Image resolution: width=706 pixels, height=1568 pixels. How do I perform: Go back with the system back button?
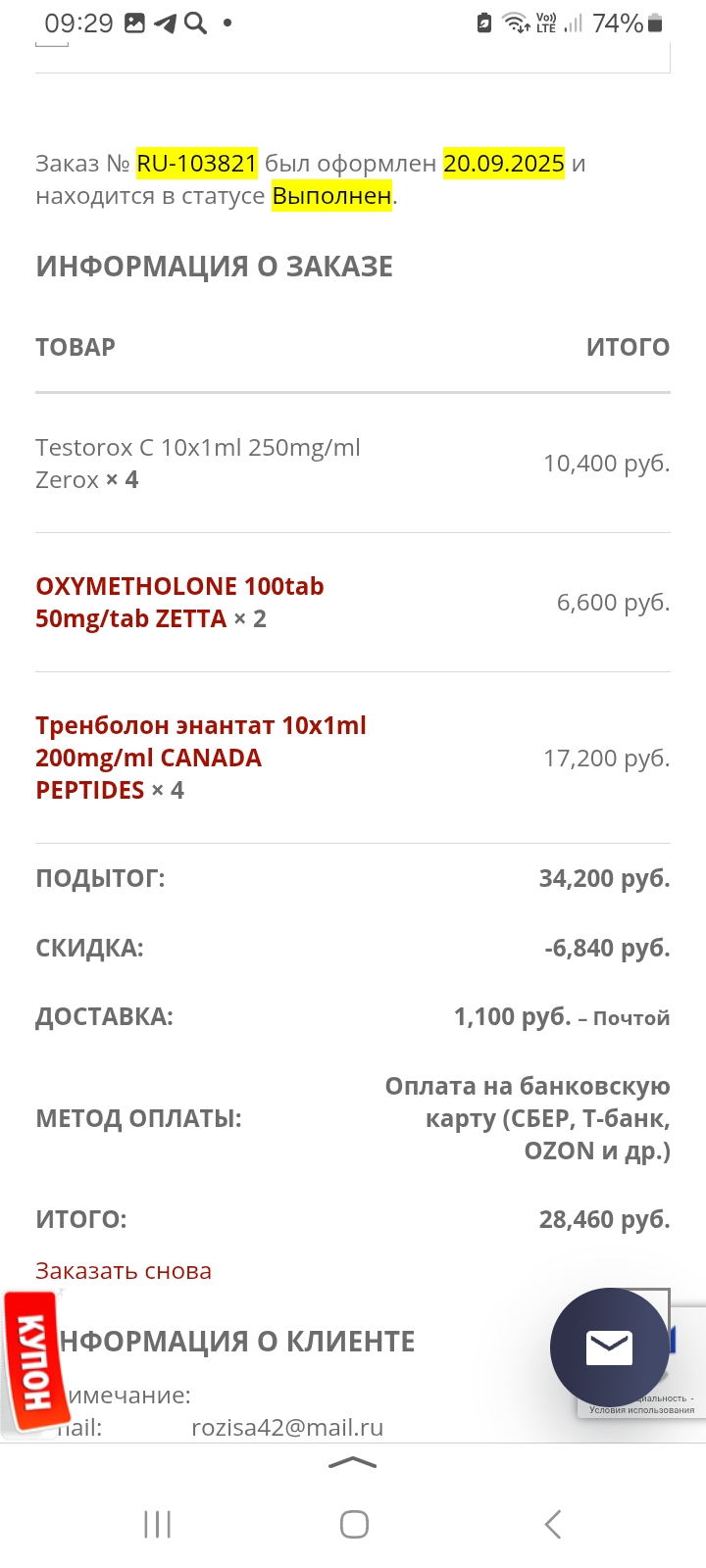click(x=553, y=1524)
